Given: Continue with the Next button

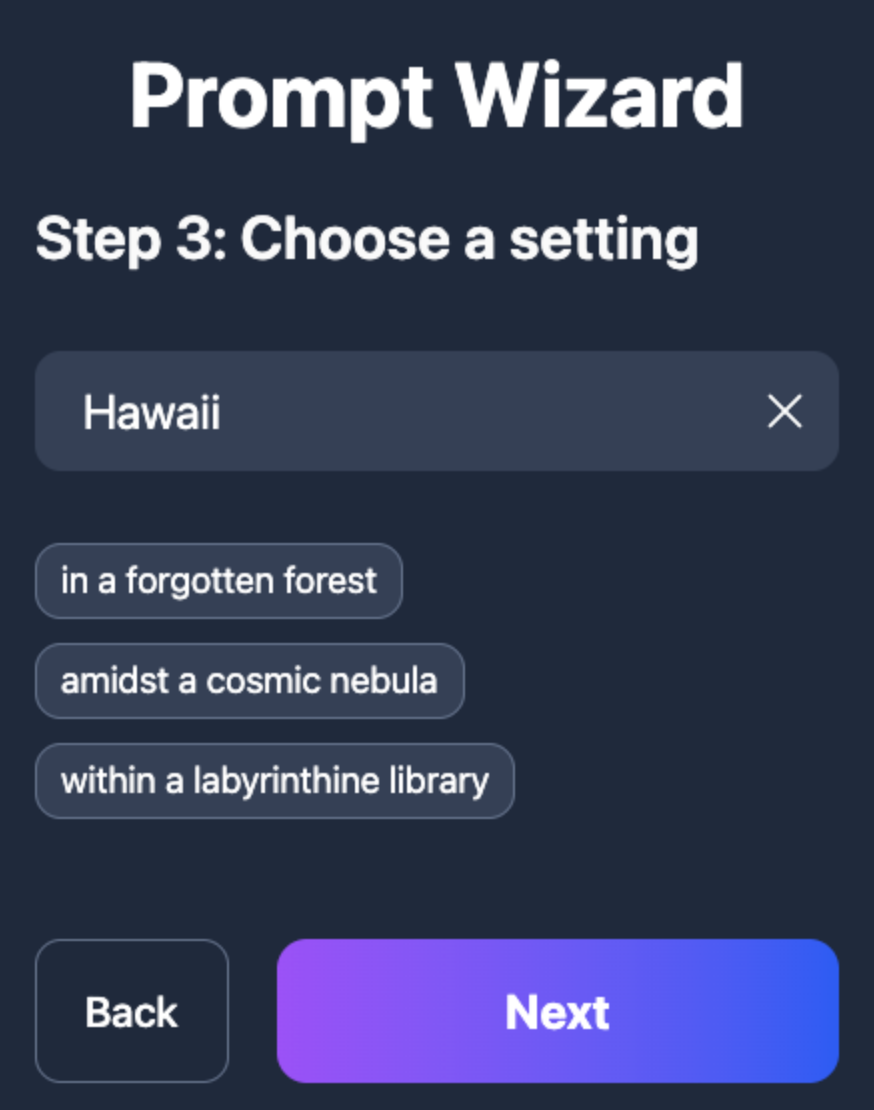Looking at the screenshot, I should click(558, 1011).
